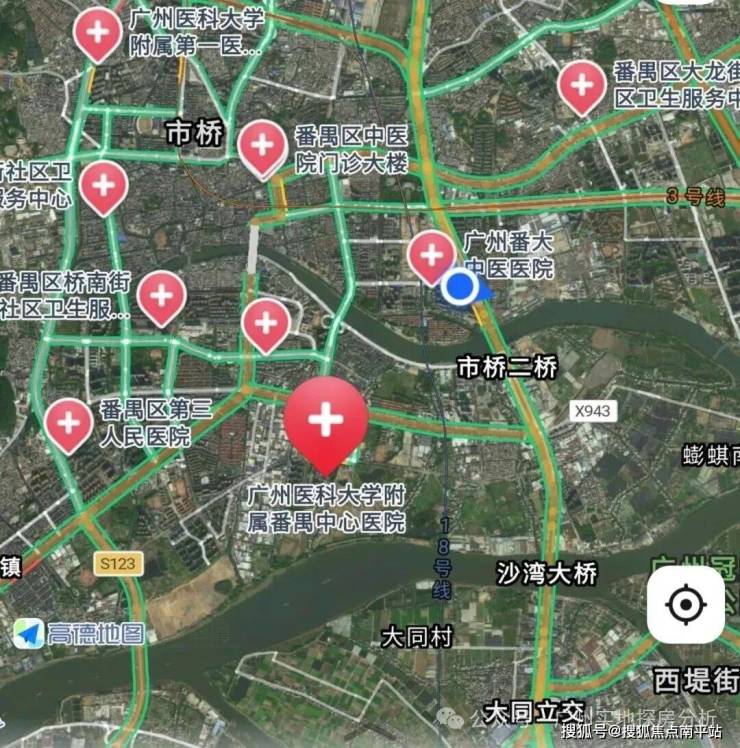Tap the 广州番大中医医院 map marker

[432, 254]
